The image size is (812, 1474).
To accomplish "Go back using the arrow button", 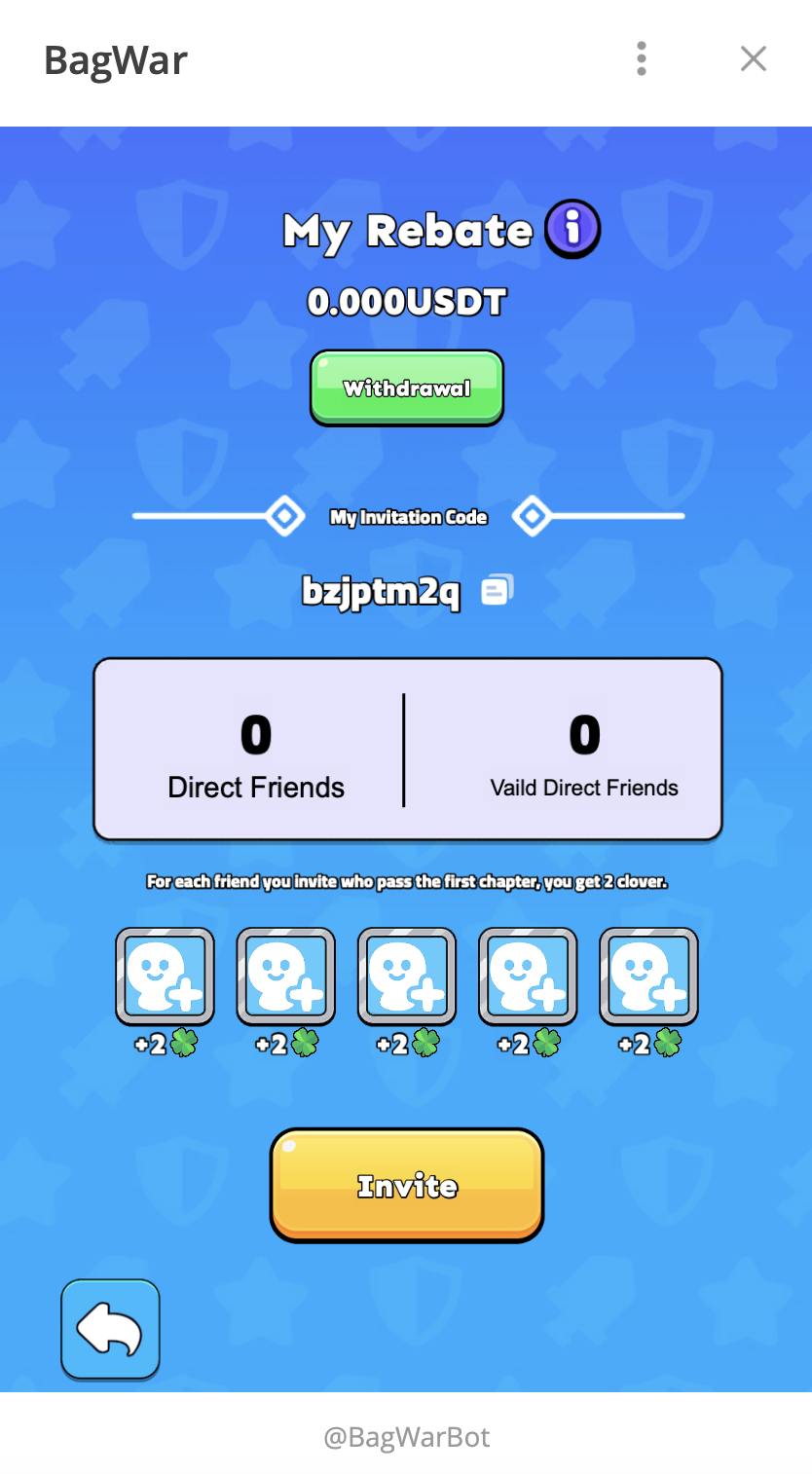I will (110, 1329).
